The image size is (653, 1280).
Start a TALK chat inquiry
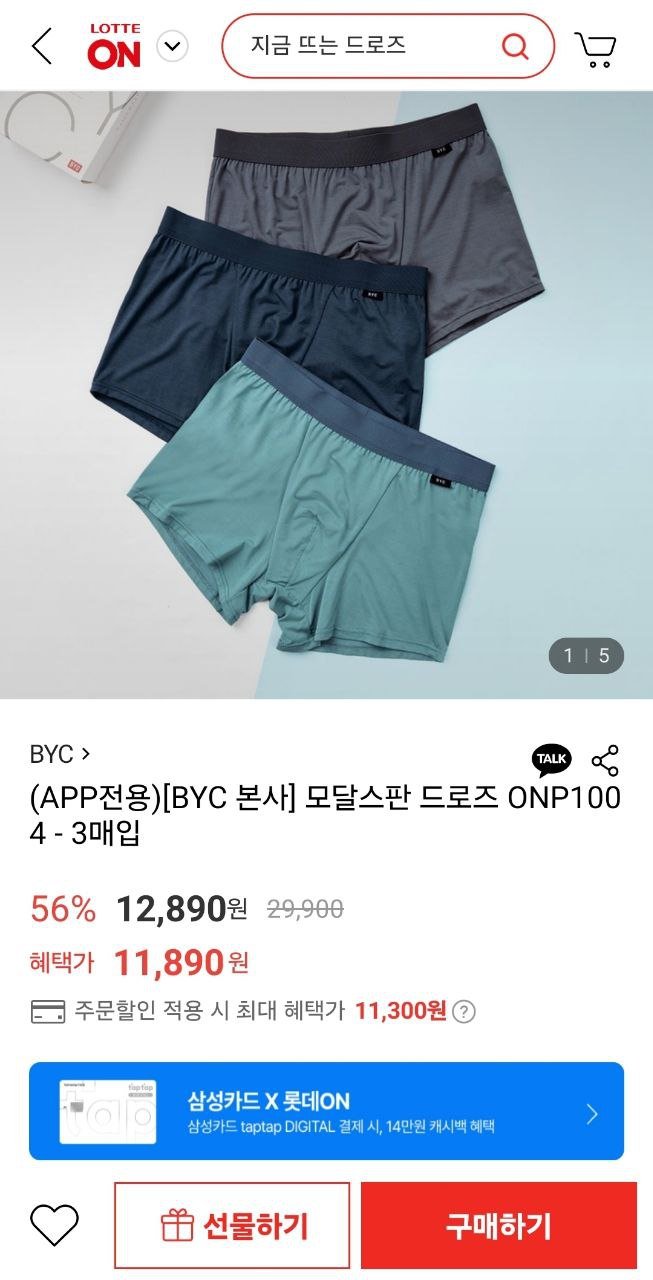551,760
